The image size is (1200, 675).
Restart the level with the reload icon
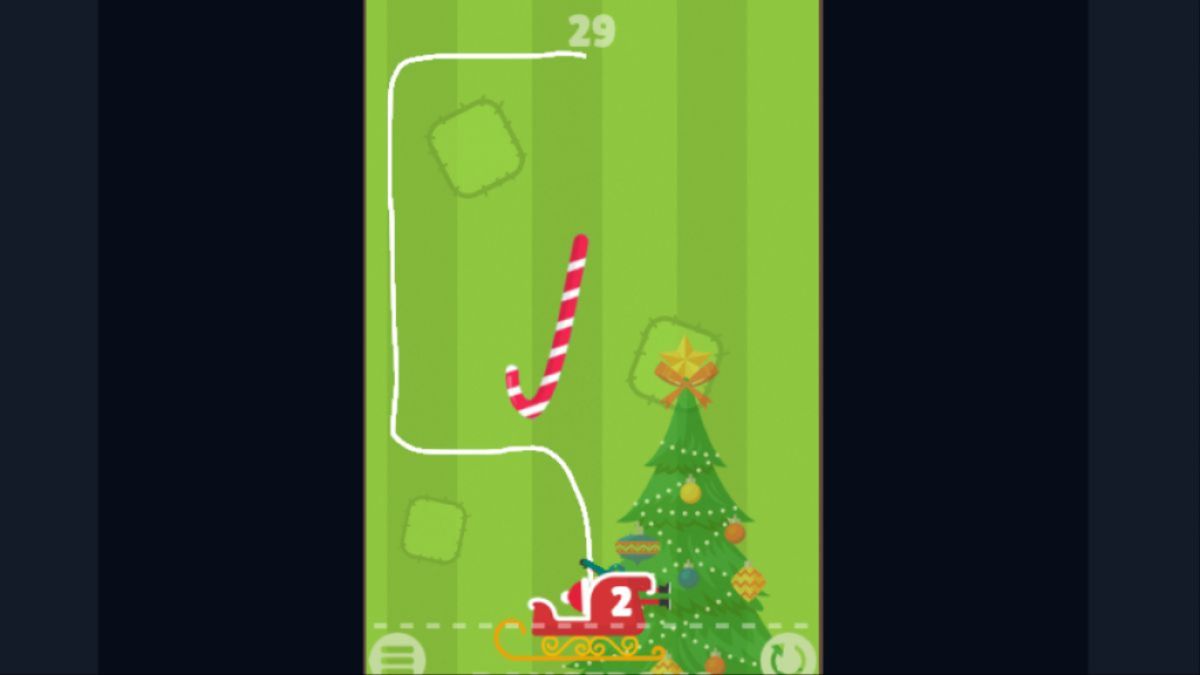[x=788, y=658]
